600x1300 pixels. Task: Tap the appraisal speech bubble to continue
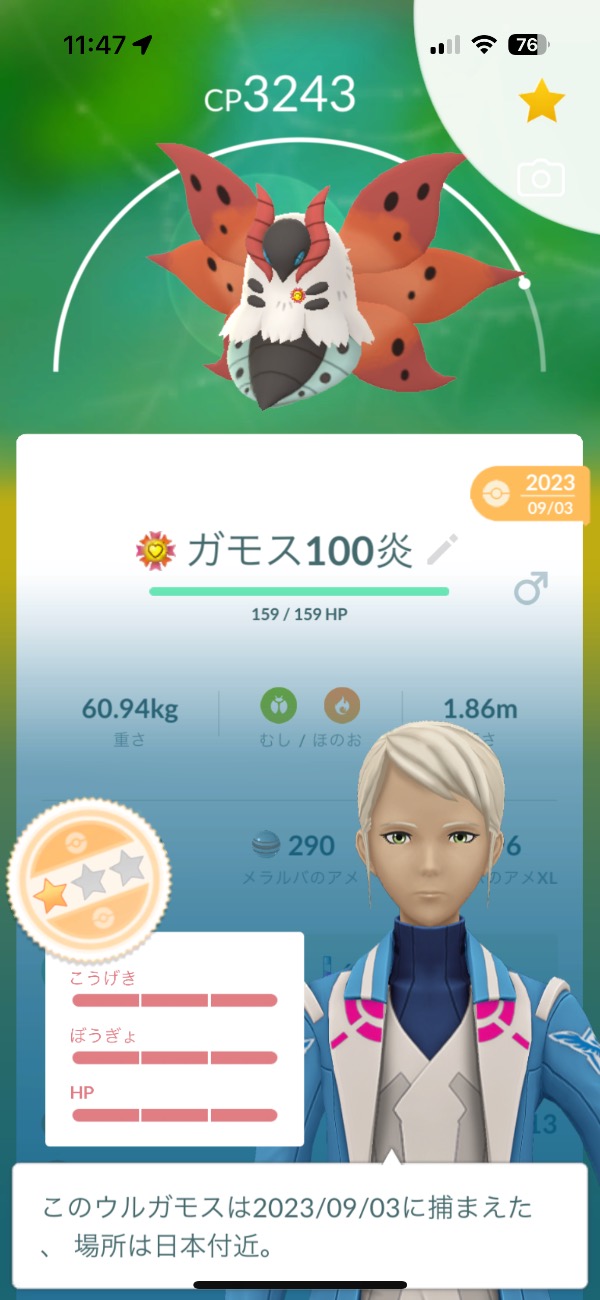[x=300, y=1225]
